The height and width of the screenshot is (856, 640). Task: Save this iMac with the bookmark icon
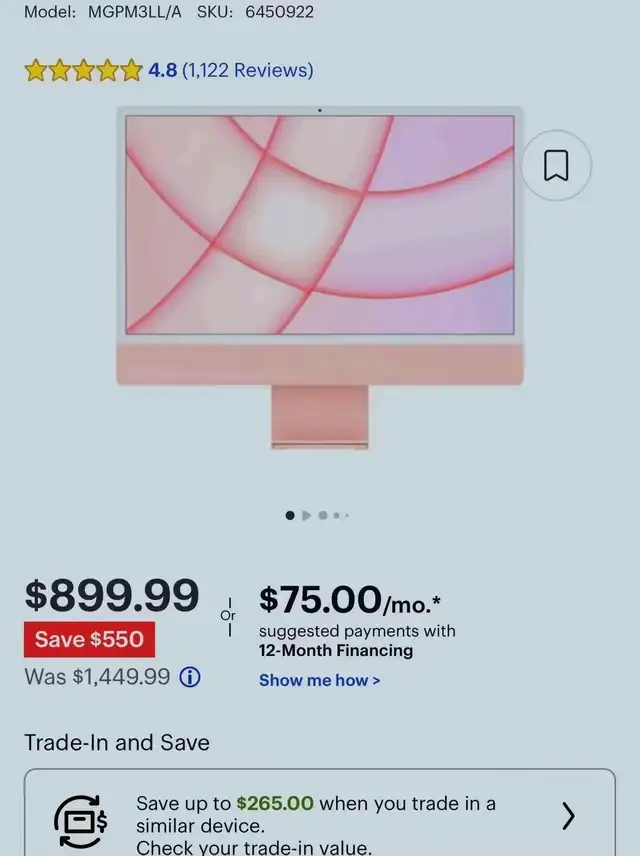[x=556, y=166]
